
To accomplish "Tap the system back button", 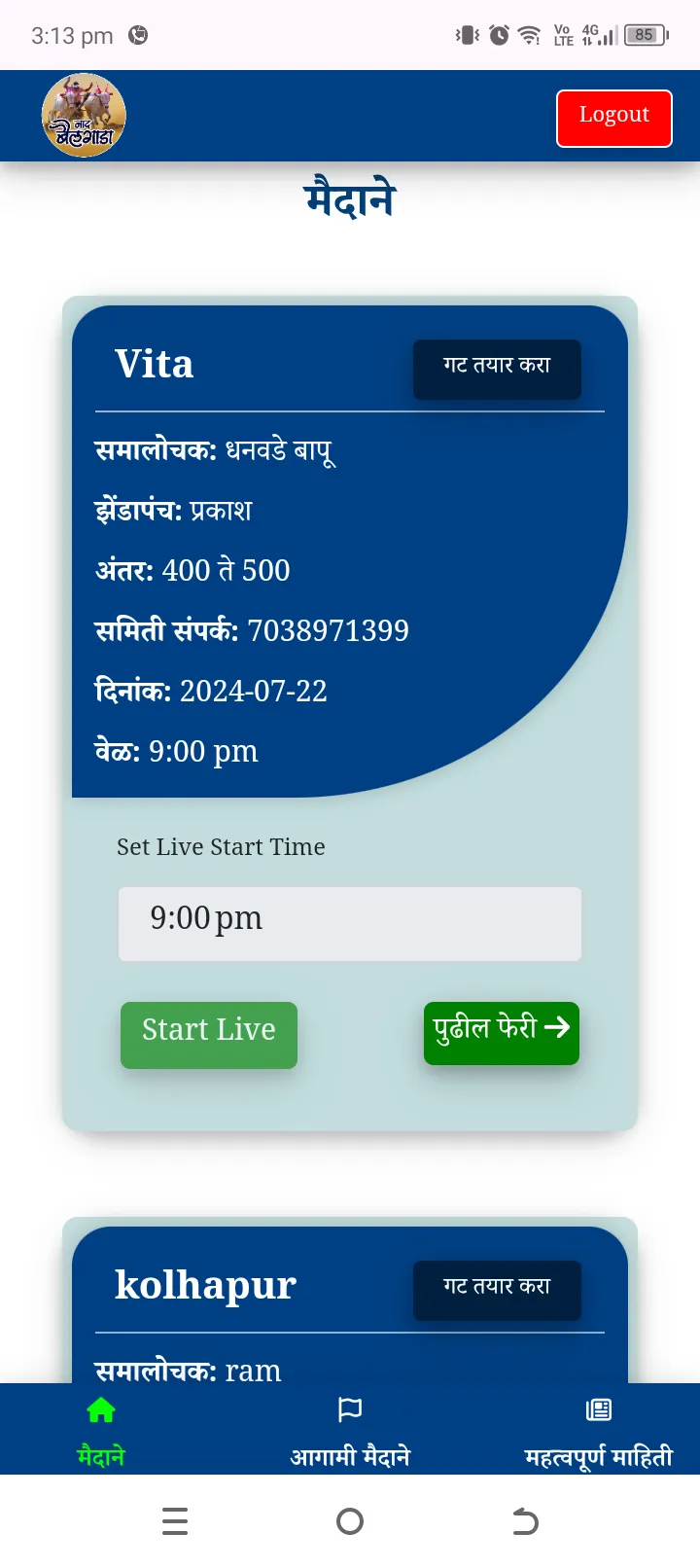I will click(x=525, y=1520).
